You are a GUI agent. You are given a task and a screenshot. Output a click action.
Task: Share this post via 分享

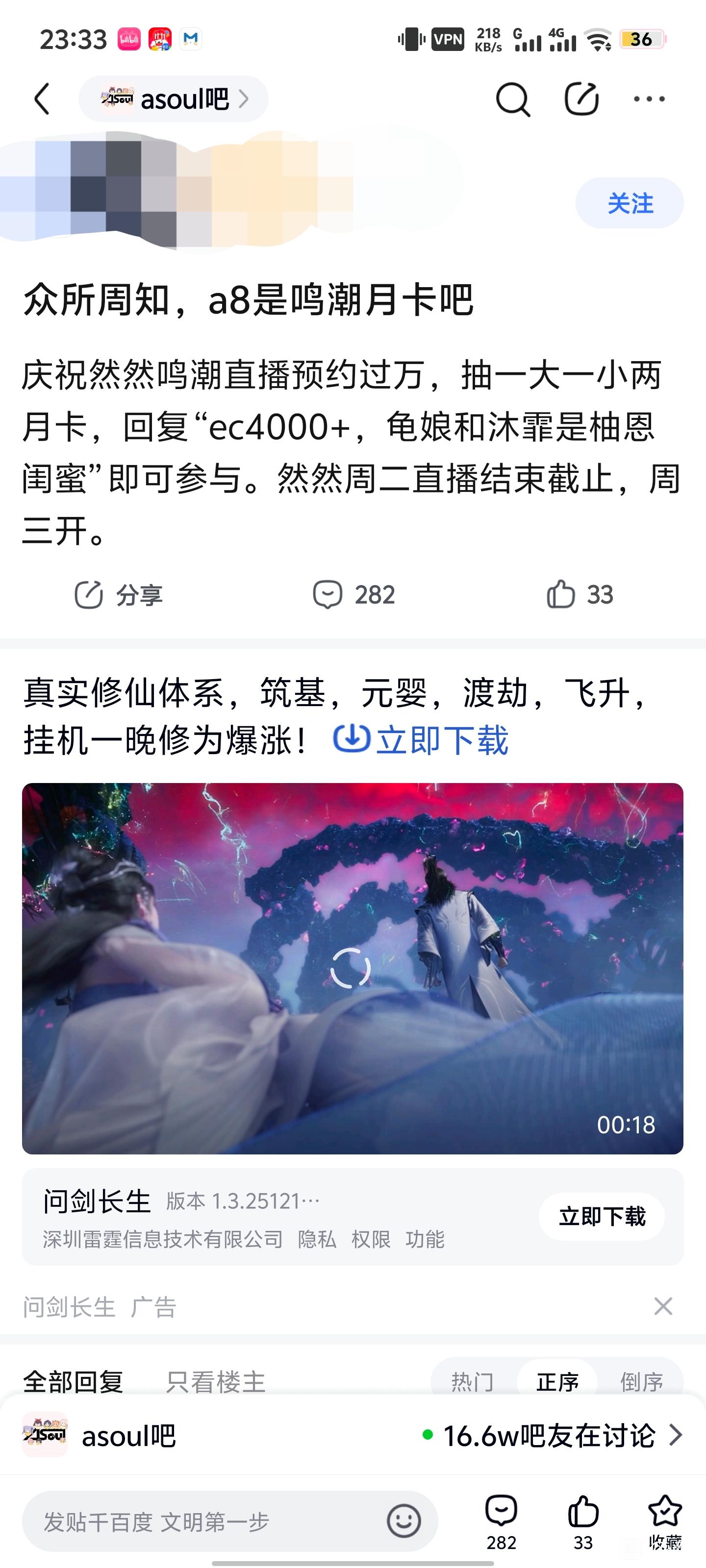(x=118, y=595)
